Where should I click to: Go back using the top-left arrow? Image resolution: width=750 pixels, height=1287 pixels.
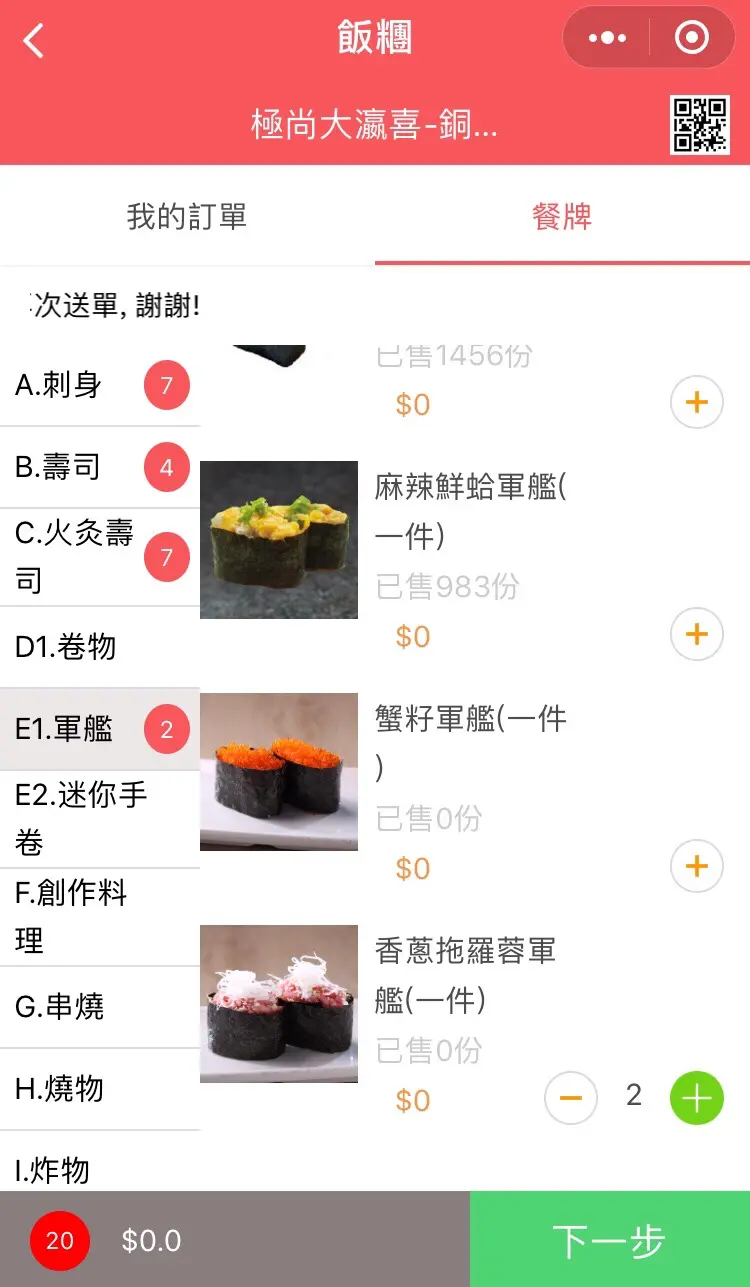[x=35, y=41]
